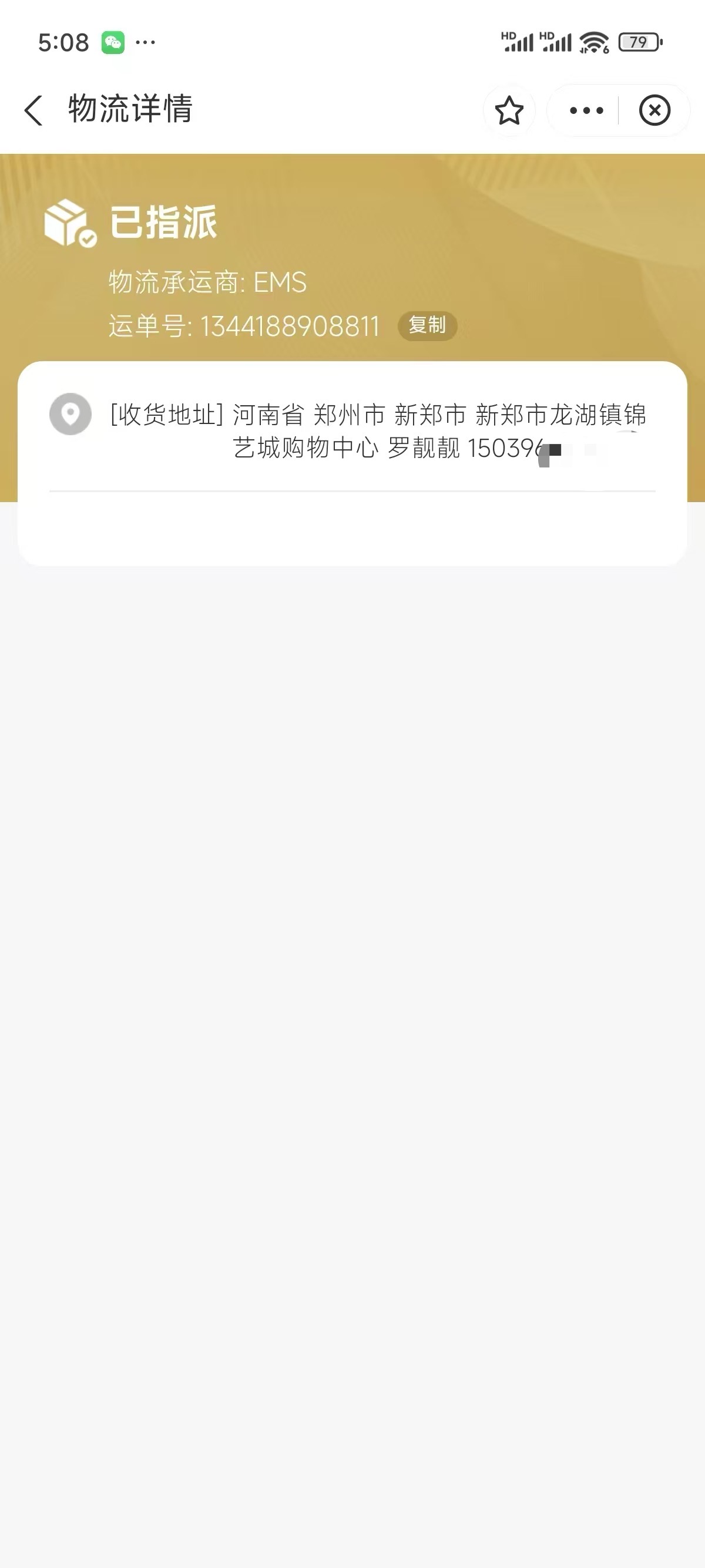Screen dimensions: 705x1568
Task: Go back from the 物流详情 page
Action: (x=33, y=110)
